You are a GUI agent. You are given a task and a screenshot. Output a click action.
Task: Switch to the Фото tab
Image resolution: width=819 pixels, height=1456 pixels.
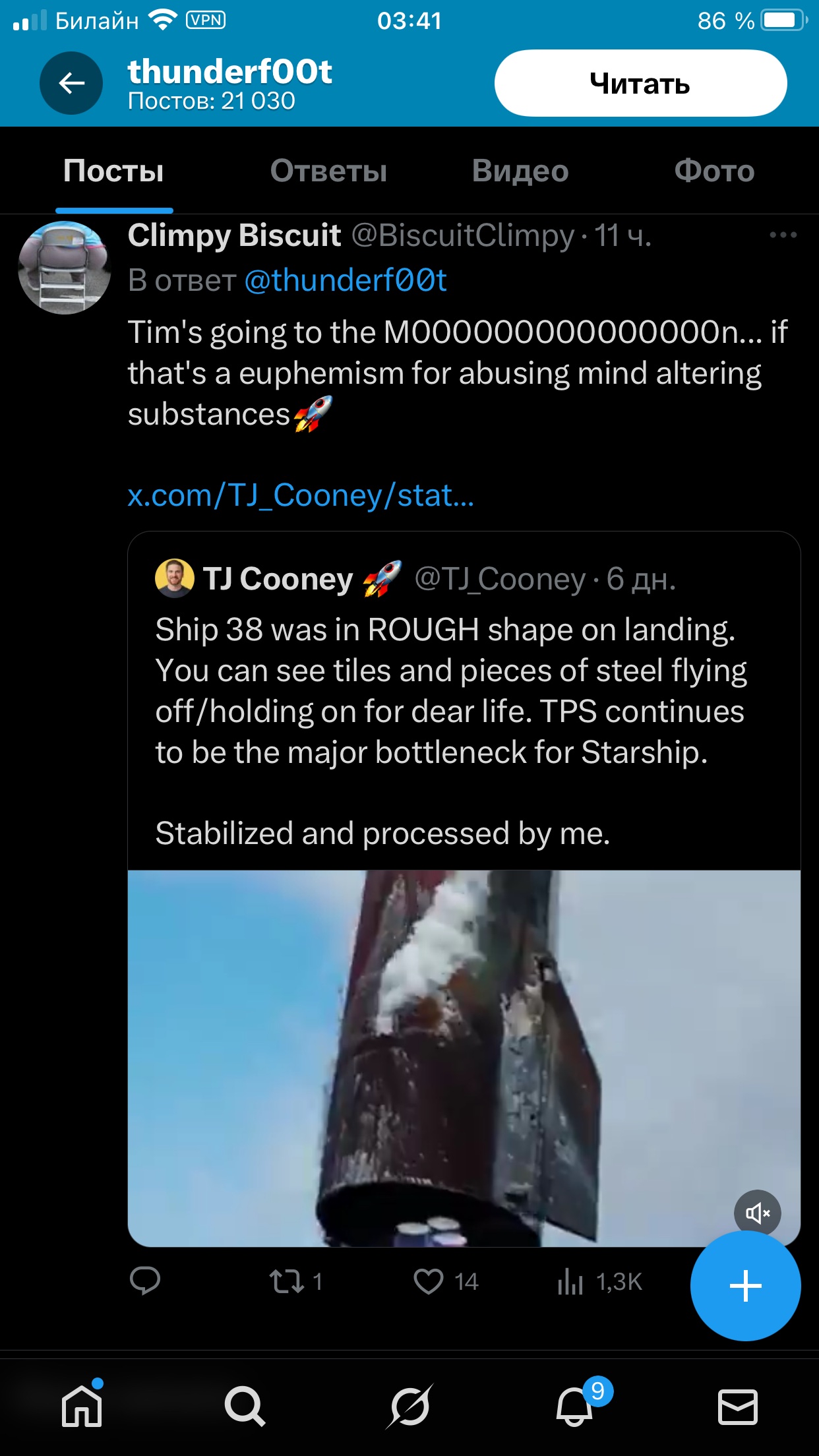click(714, 171)
